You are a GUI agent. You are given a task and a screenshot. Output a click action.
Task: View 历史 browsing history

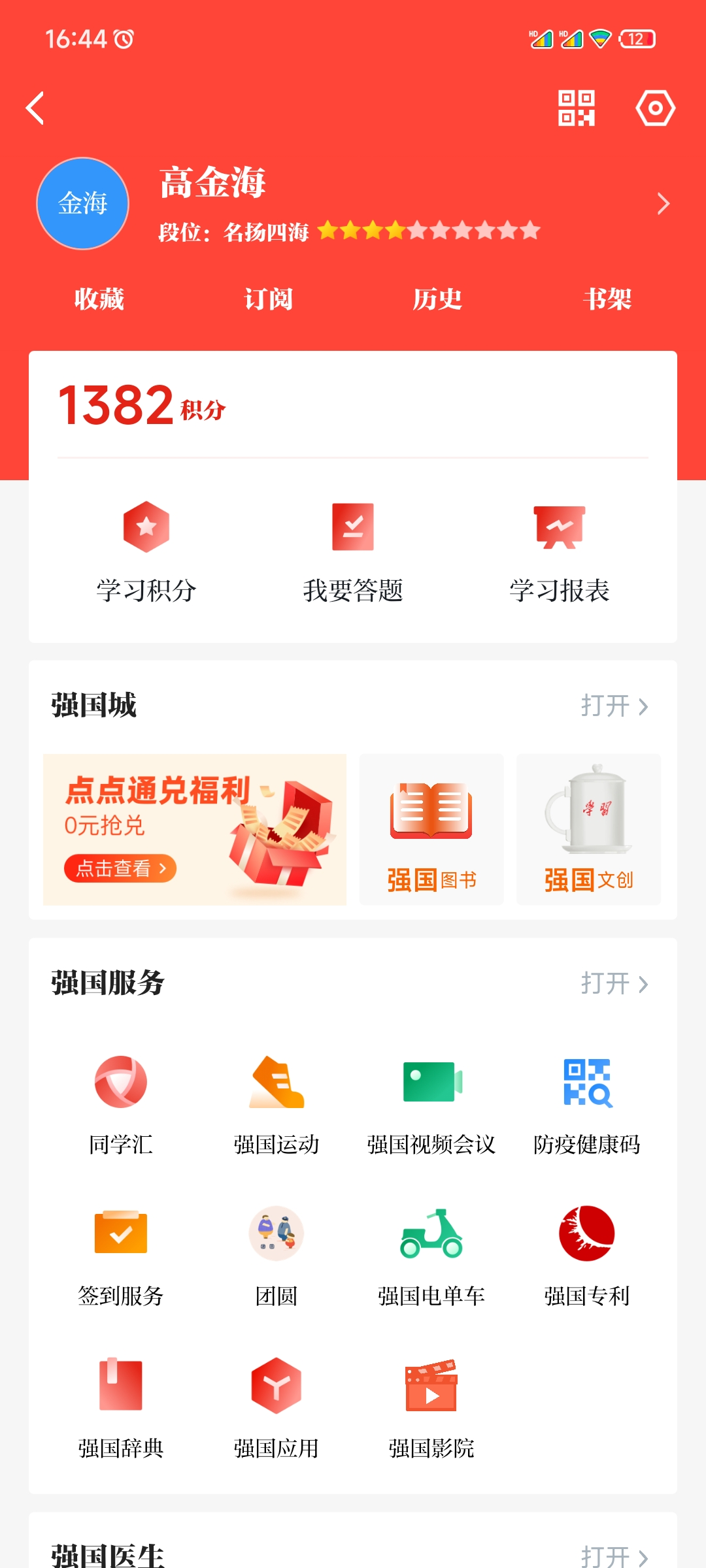tap(437, 299)
